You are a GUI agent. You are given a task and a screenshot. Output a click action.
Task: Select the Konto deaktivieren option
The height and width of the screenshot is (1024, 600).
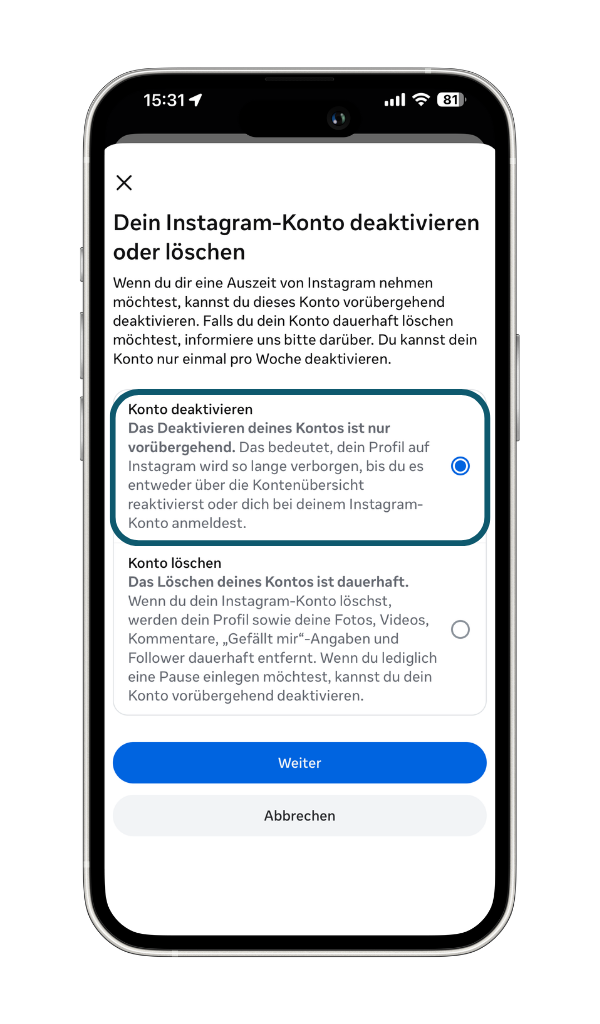click(x=459, y=466)
